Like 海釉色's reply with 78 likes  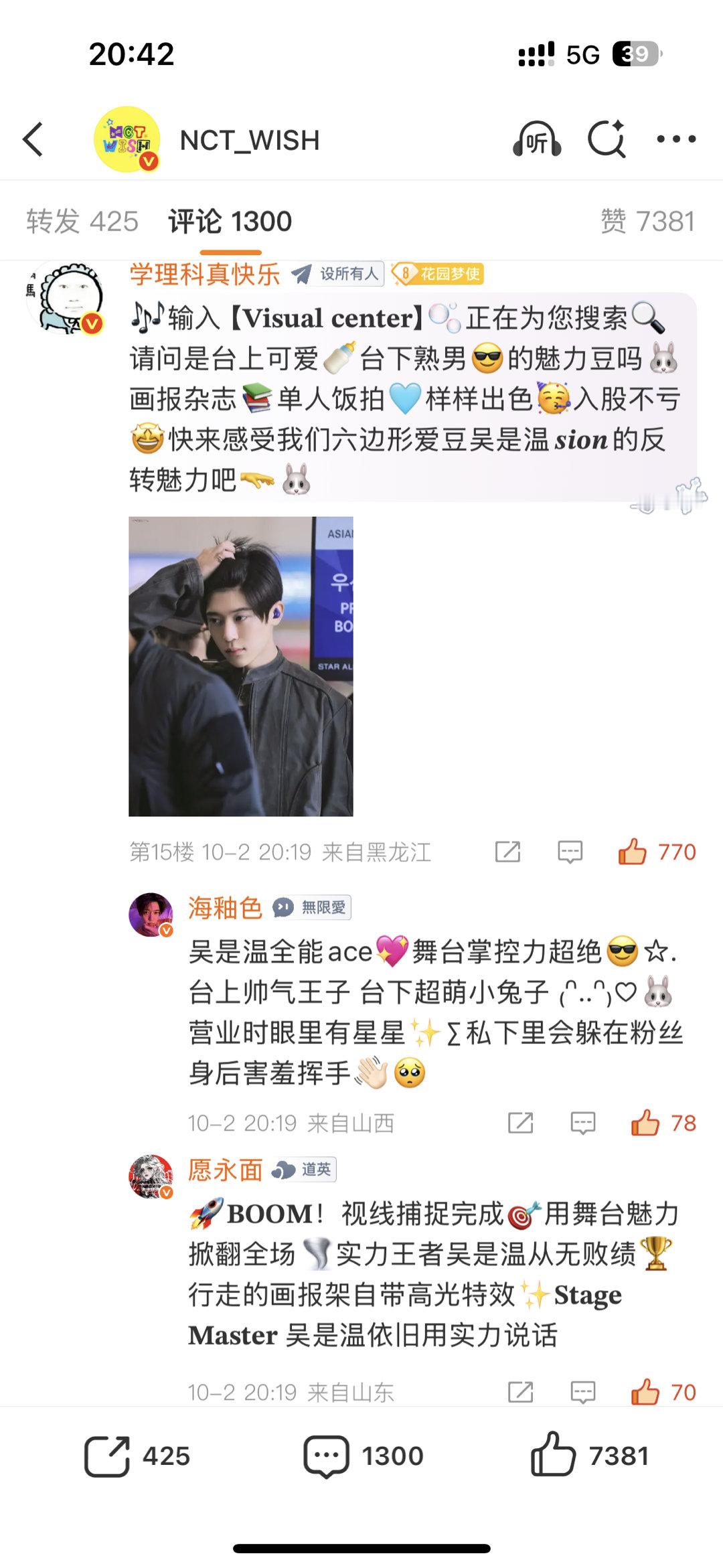coord(663,1123)
